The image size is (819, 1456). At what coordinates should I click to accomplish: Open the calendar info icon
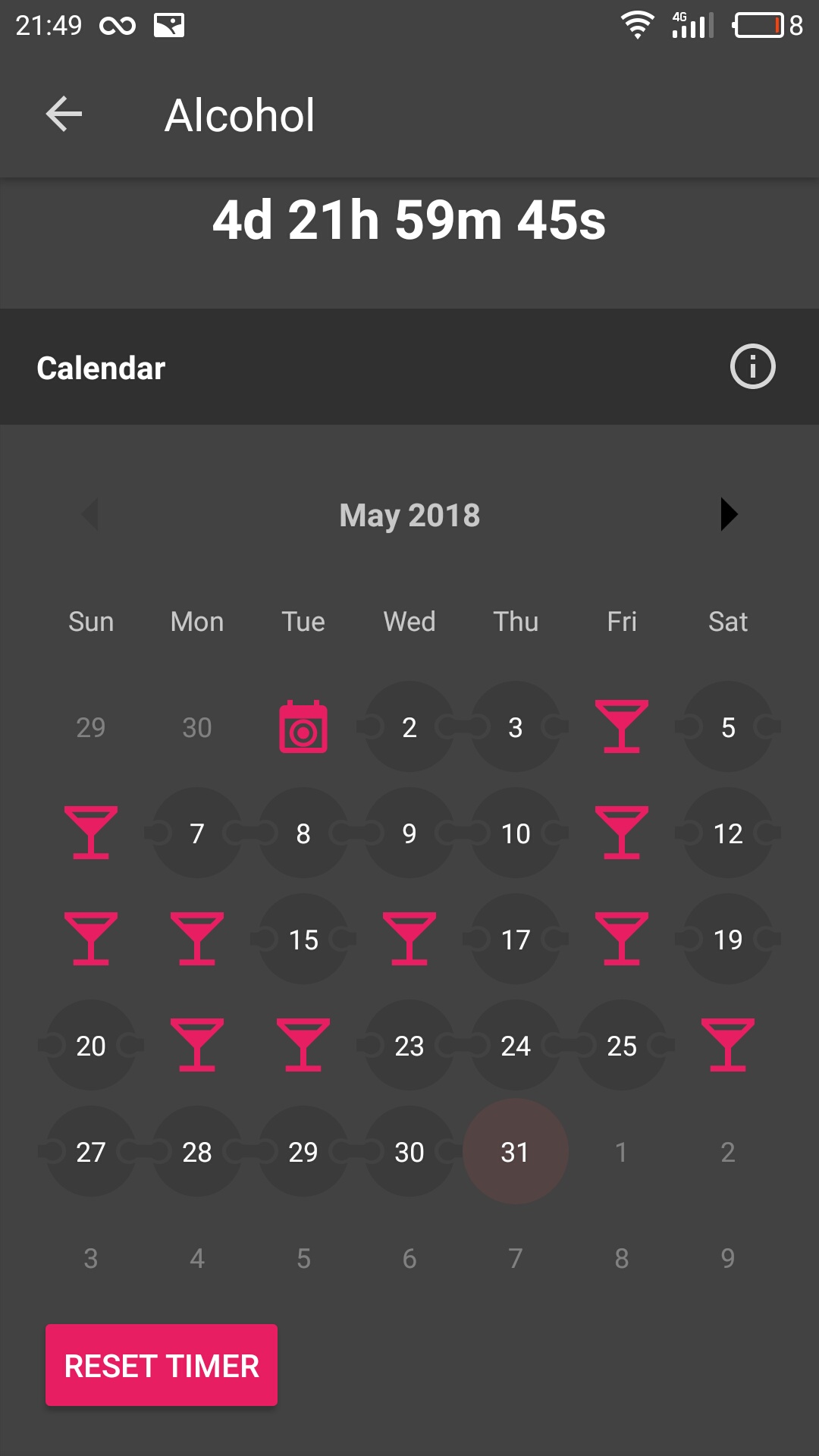(752, 367)
